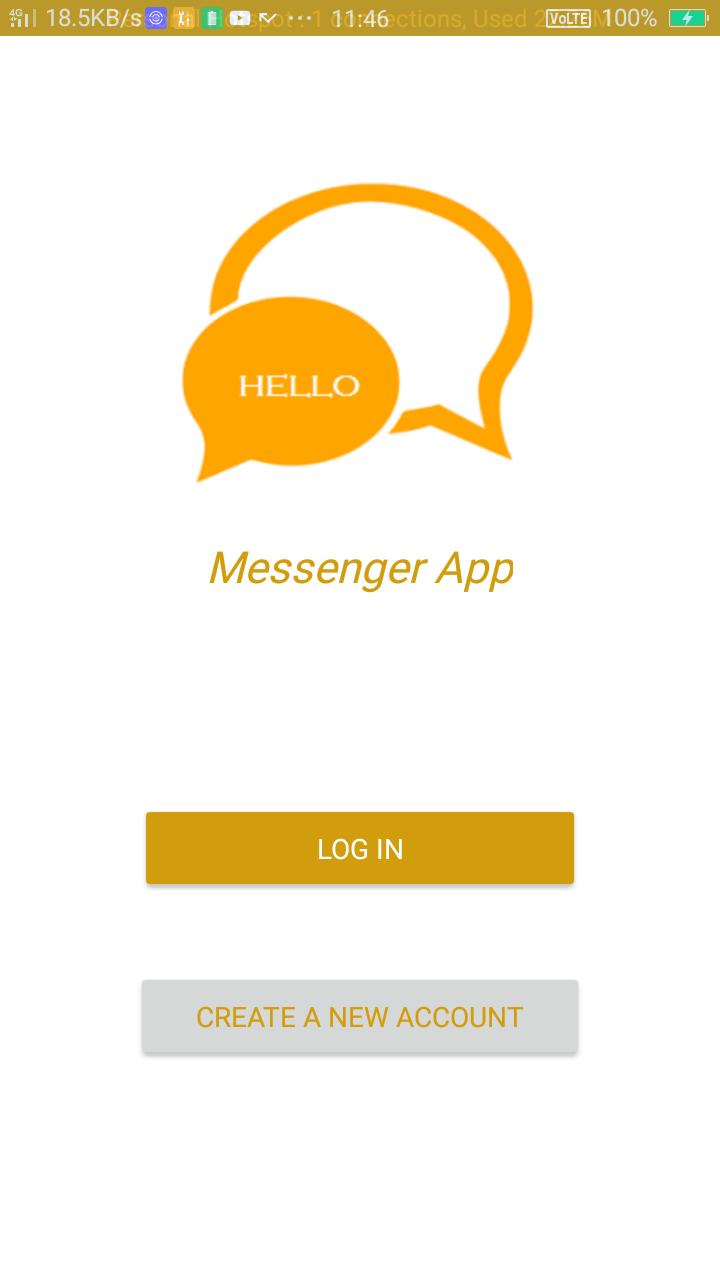
Task: Click the Messenger App title text
Action: 360,566
